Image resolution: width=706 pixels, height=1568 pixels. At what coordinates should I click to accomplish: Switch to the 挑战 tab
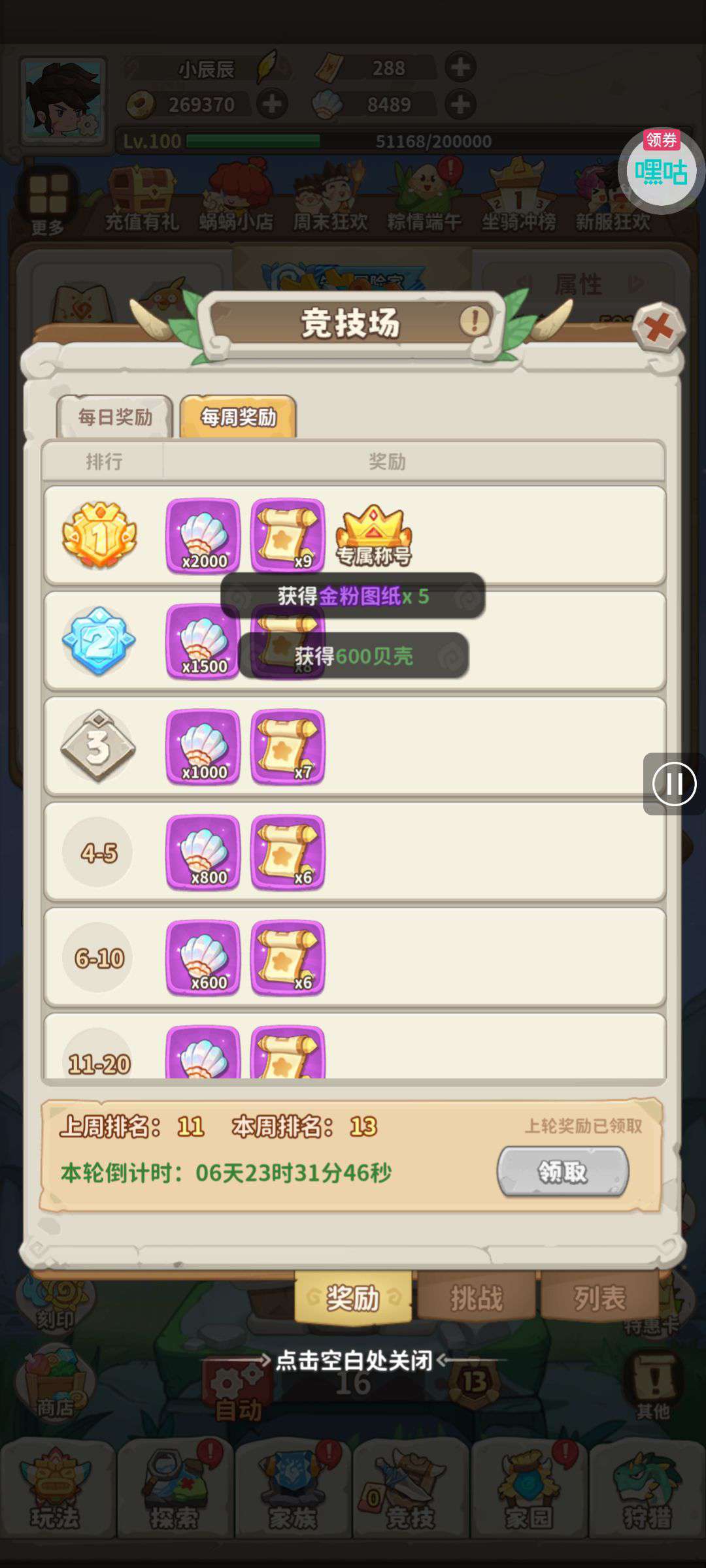point(476,1298)
